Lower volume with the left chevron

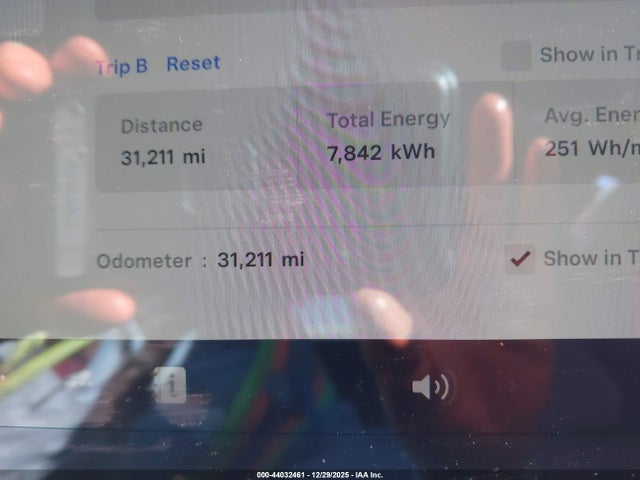point(361,386)
